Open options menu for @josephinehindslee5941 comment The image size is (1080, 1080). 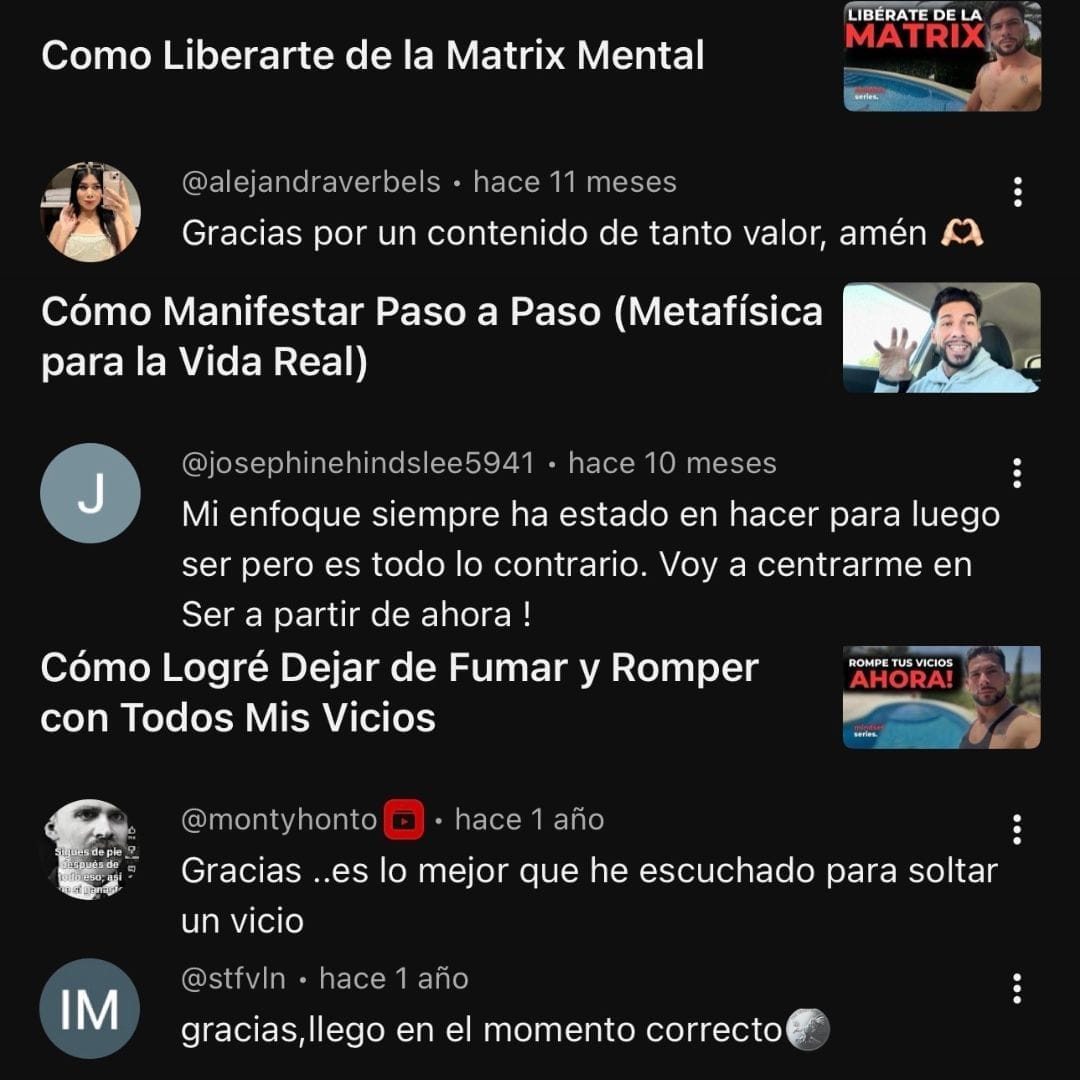(1017, 472)
